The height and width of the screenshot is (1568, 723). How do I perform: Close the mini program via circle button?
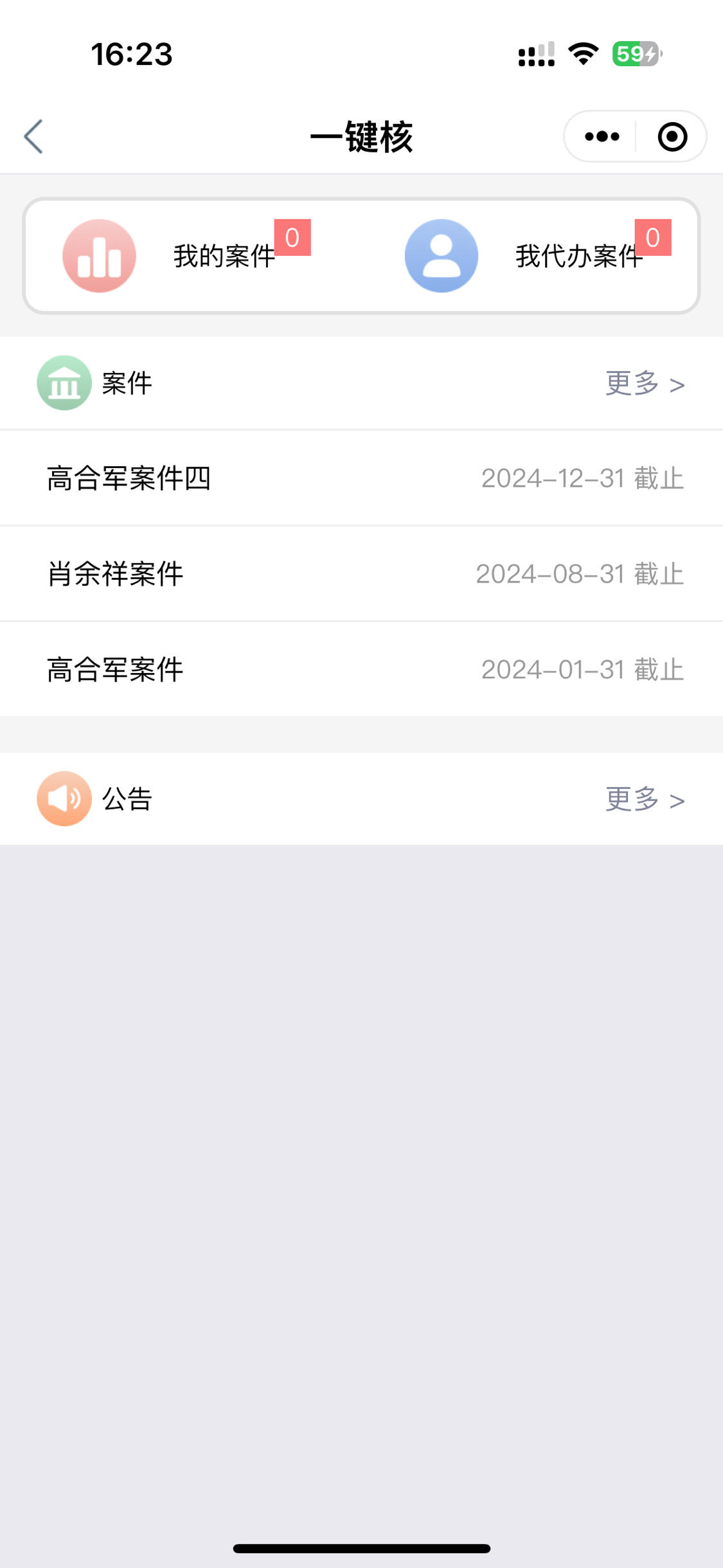click(672, 136)
